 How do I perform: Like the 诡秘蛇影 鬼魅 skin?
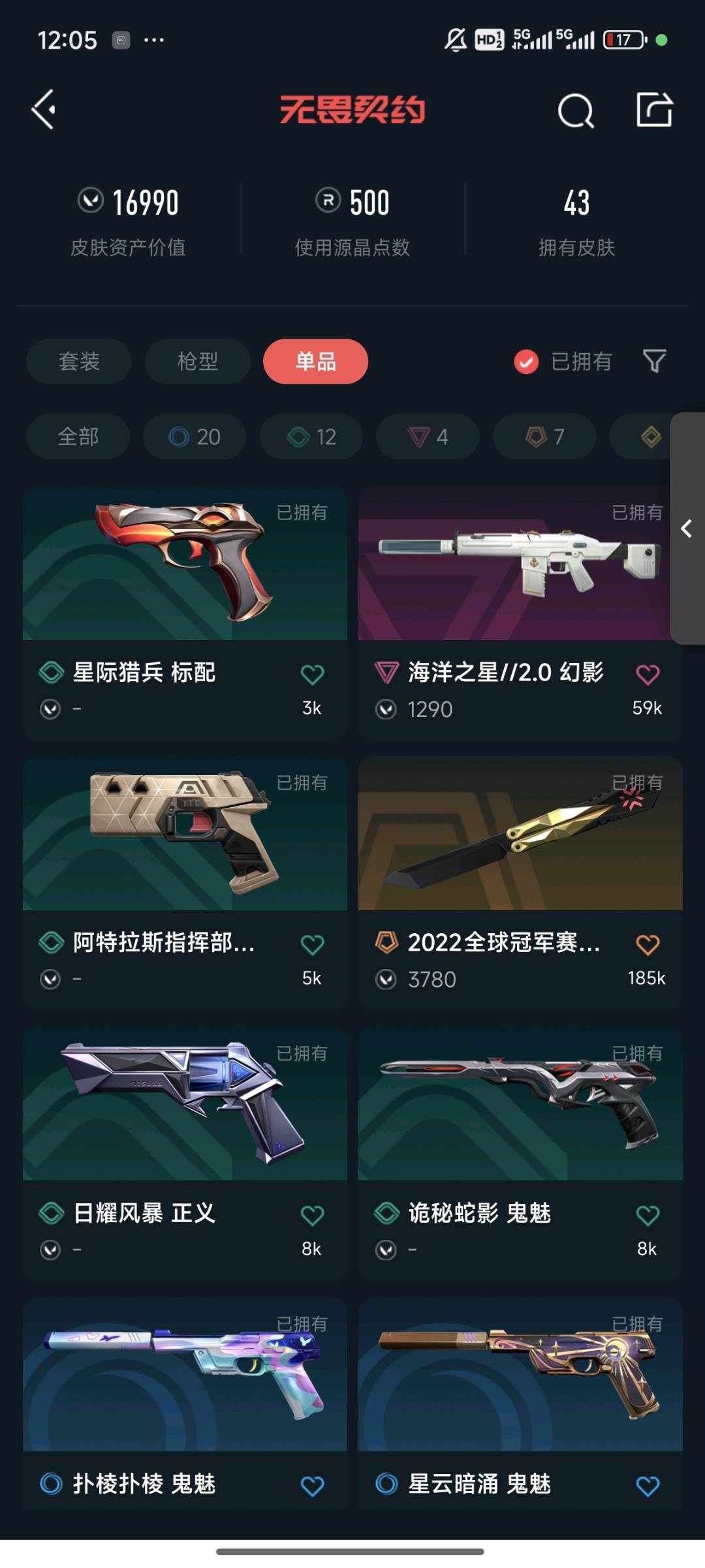tap(648, 1215)
